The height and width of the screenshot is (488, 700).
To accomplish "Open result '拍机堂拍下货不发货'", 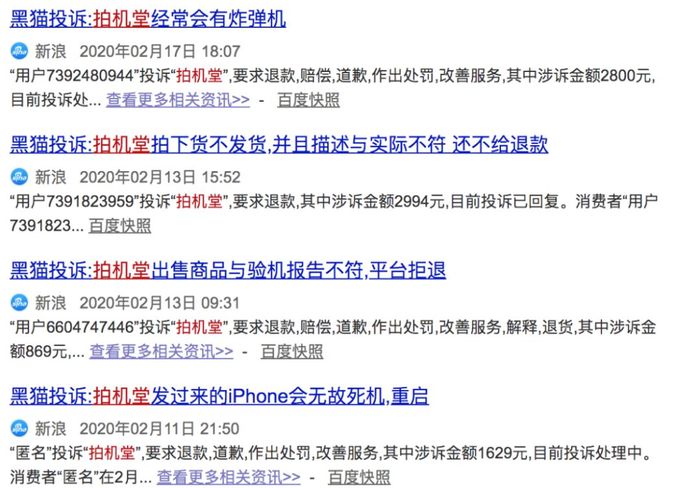I will click(279, 144).
